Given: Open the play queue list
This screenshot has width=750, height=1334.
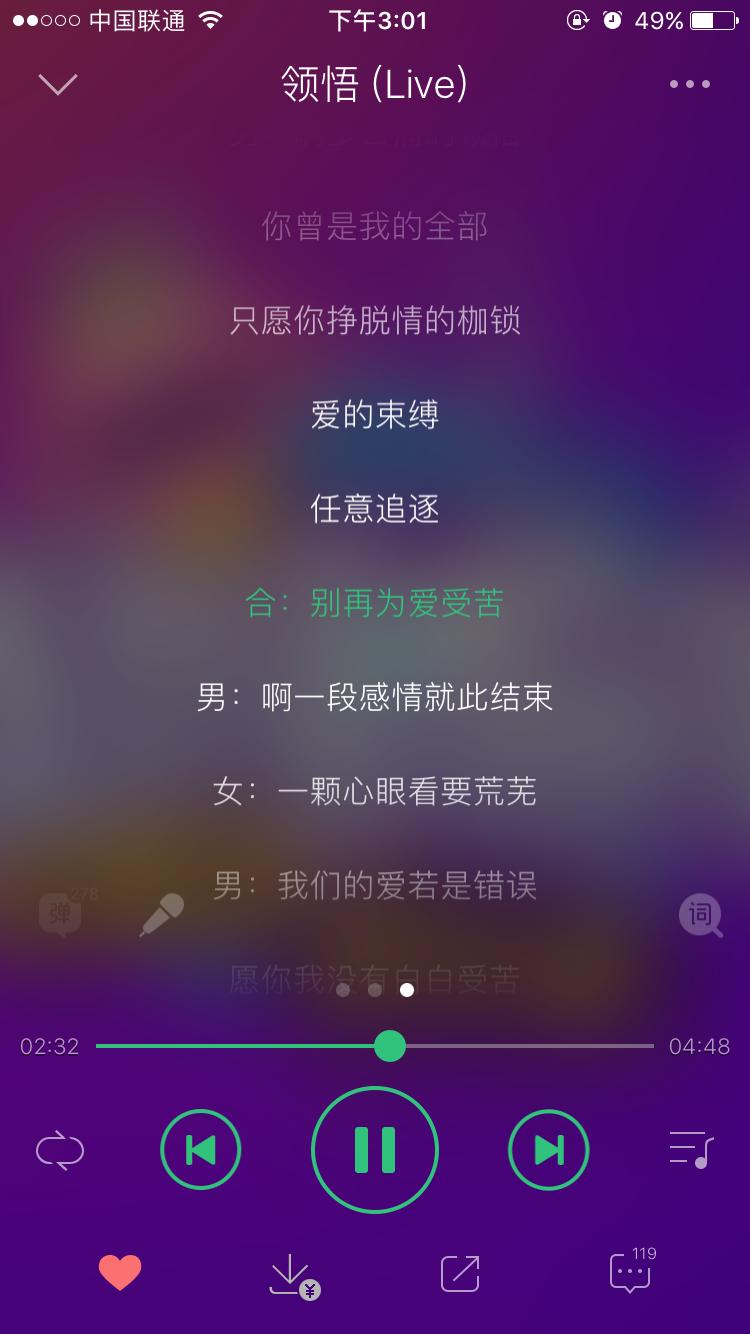Looking at the screenshot, I should coord(691,1150).
